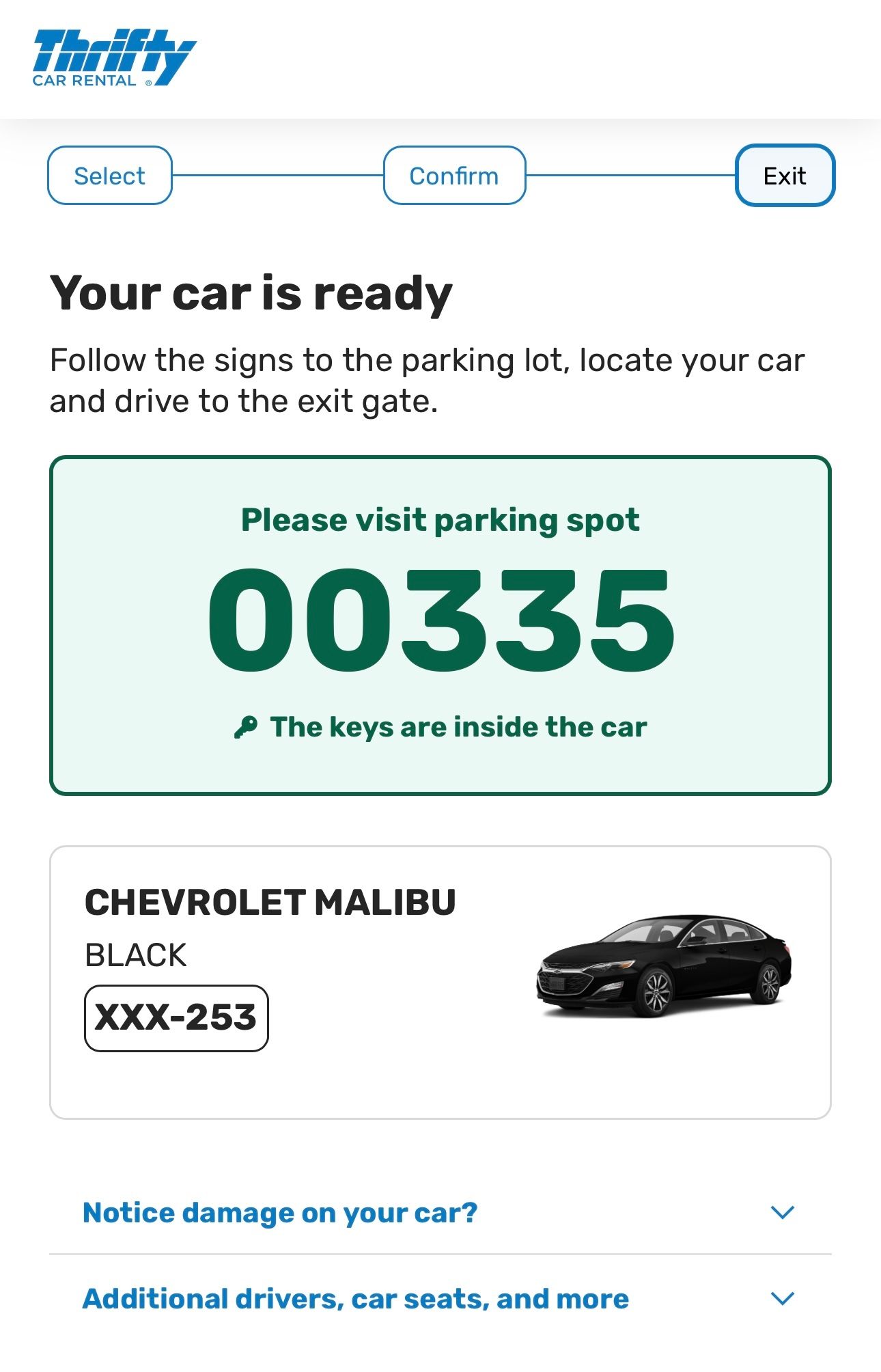Expand 'Notice damage on your car?' section
The width and height of the screenshot is (881, 1372).
point(440,1213)
